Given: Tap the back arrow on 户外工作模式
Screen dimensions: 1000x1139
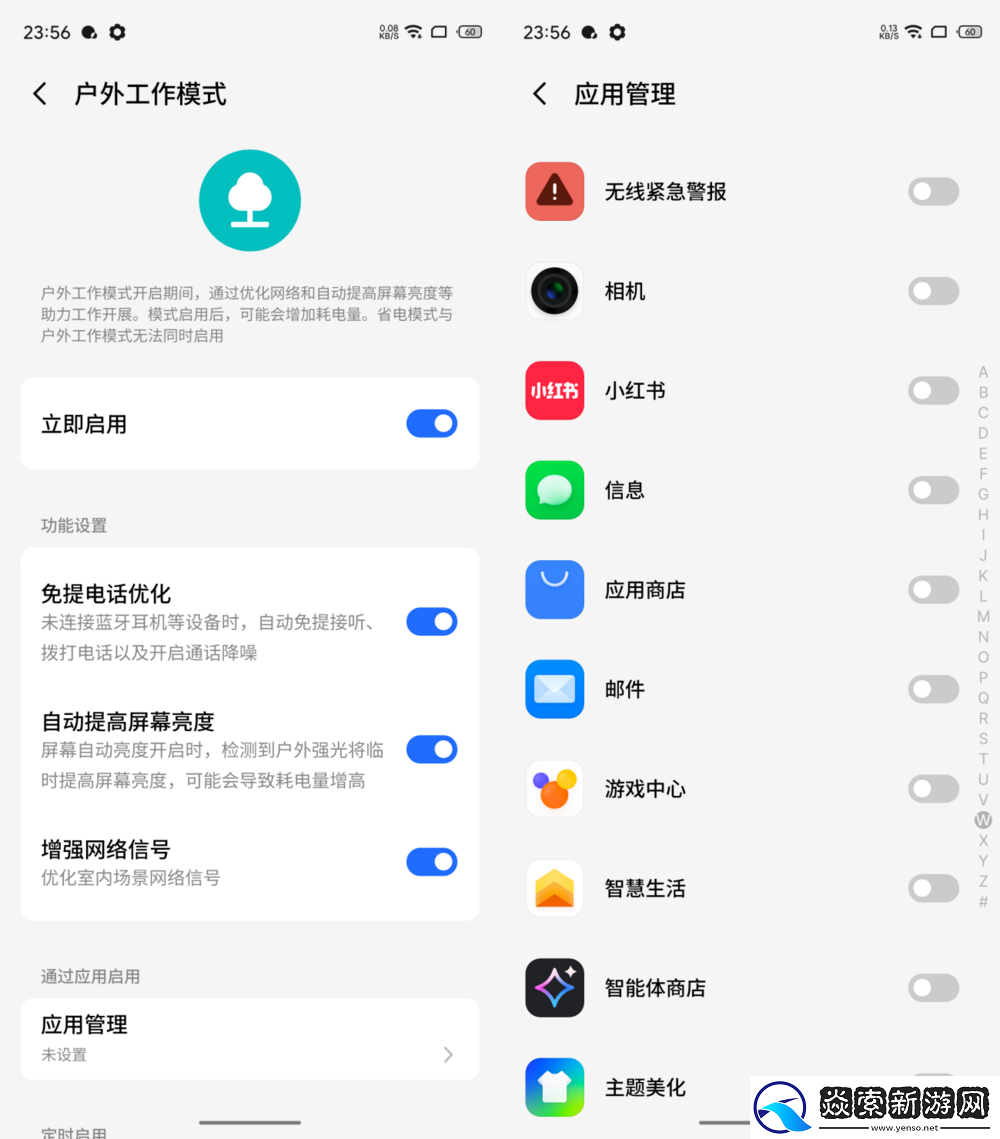Looking at the screenshot, I should pyautogui.click(x=39, y=94).
